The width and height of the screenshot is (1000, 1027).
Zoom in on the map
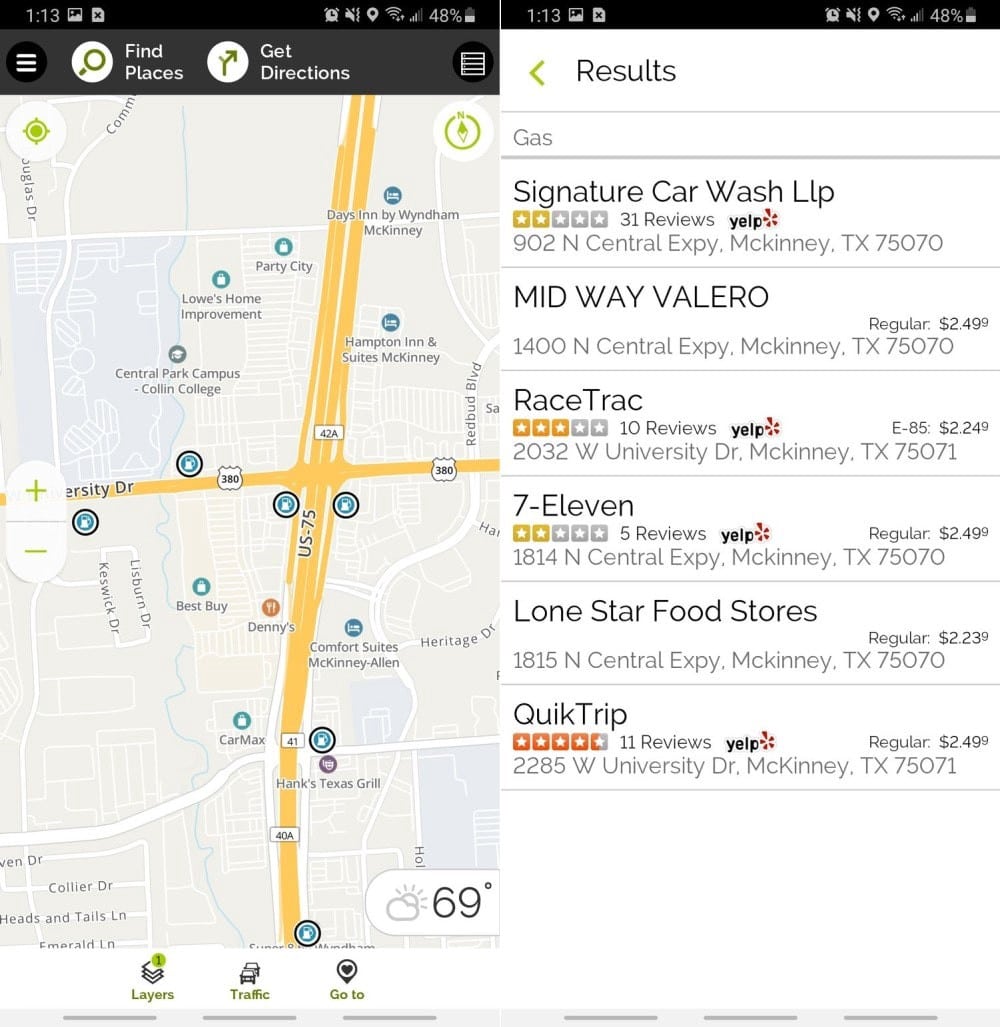tap(36, 491)
